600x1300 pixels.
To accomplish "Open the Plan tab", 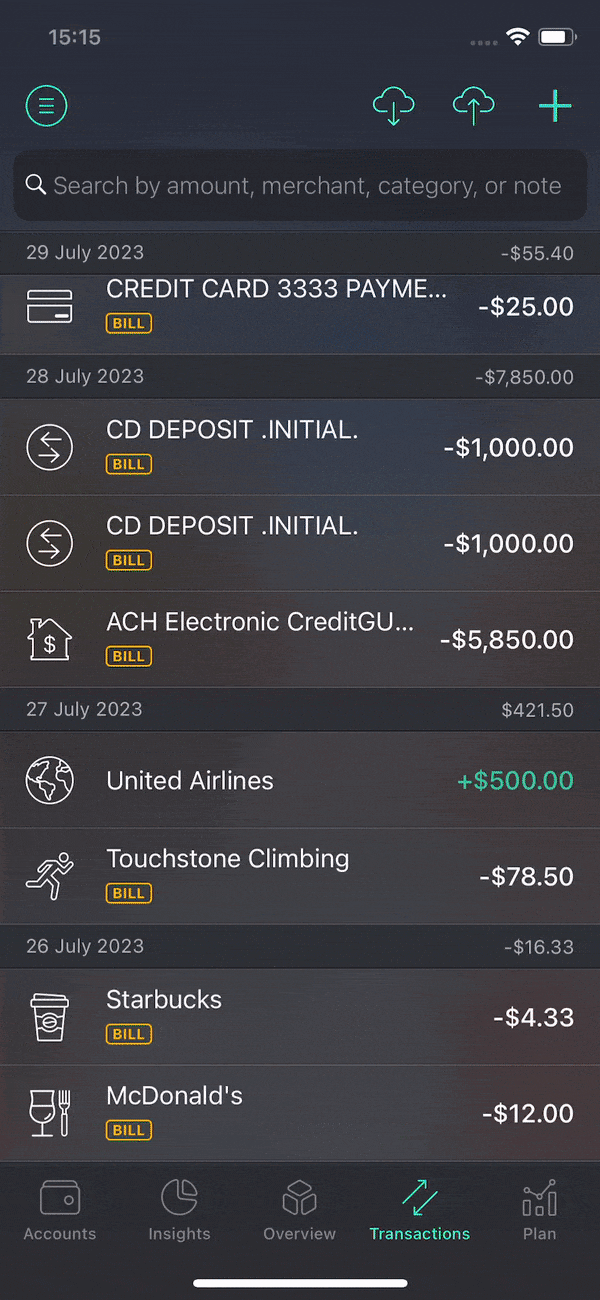I will pos(539,1209).
